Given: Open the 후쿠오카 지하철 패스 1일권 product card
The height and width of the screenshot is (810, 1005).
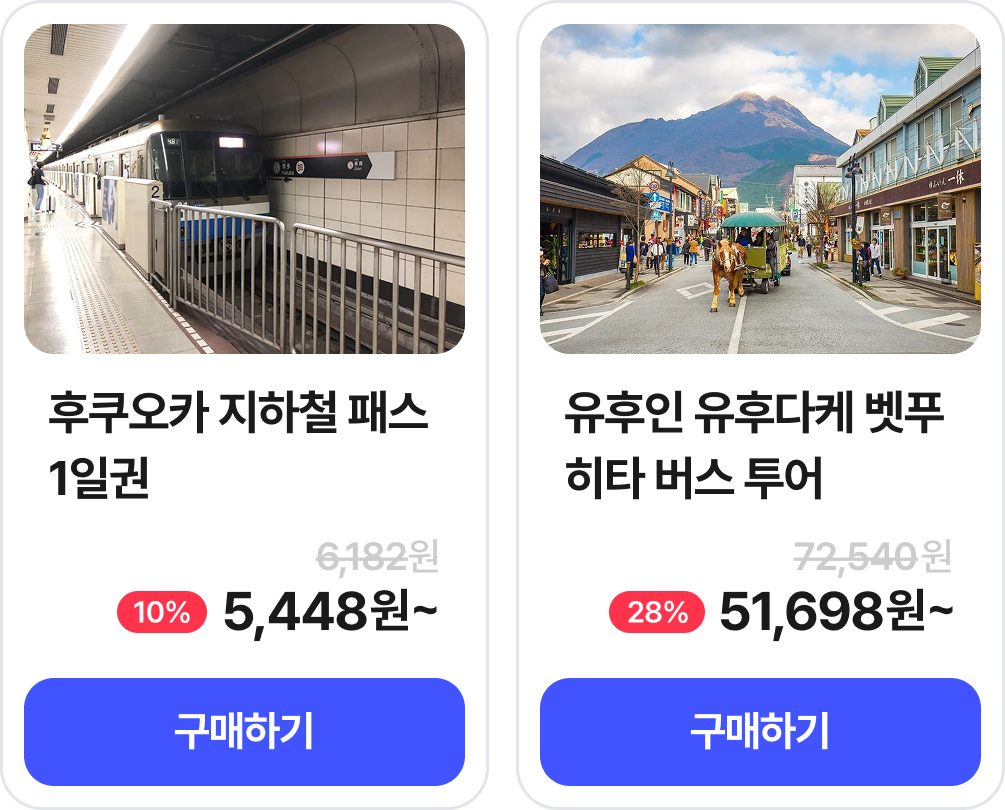Looking at the screenshot, I should coord(244,189).
